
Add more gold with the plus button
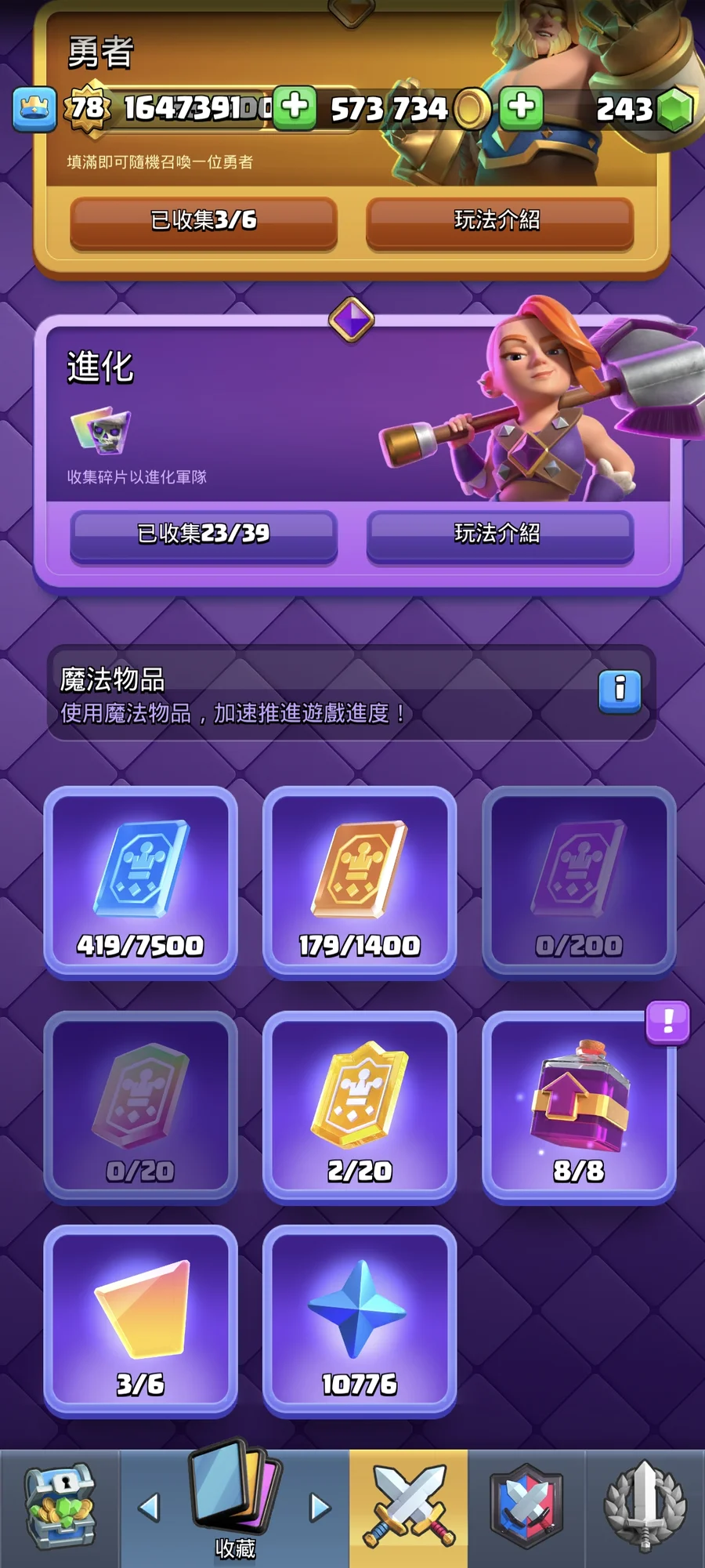295,107
